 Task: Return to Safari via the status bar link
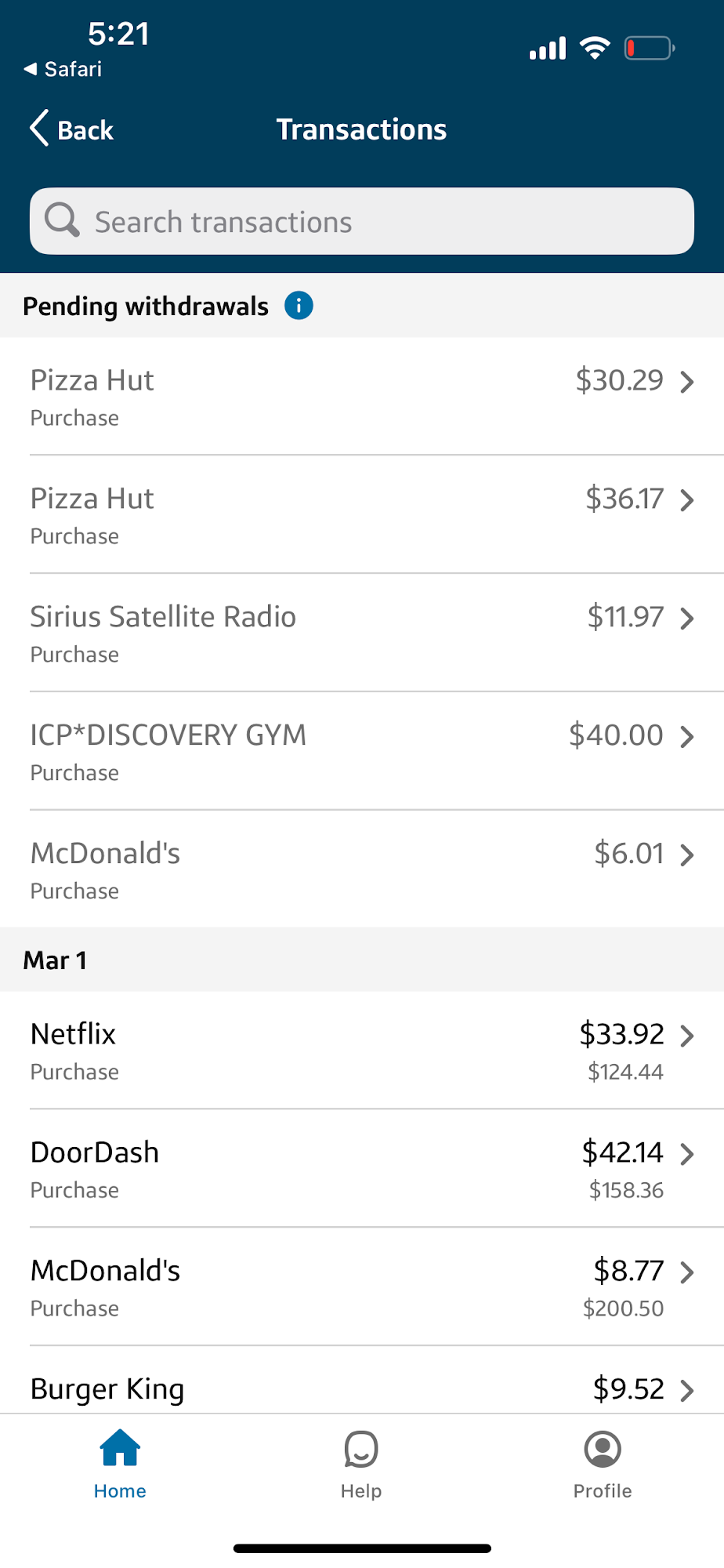pos(61,69)
